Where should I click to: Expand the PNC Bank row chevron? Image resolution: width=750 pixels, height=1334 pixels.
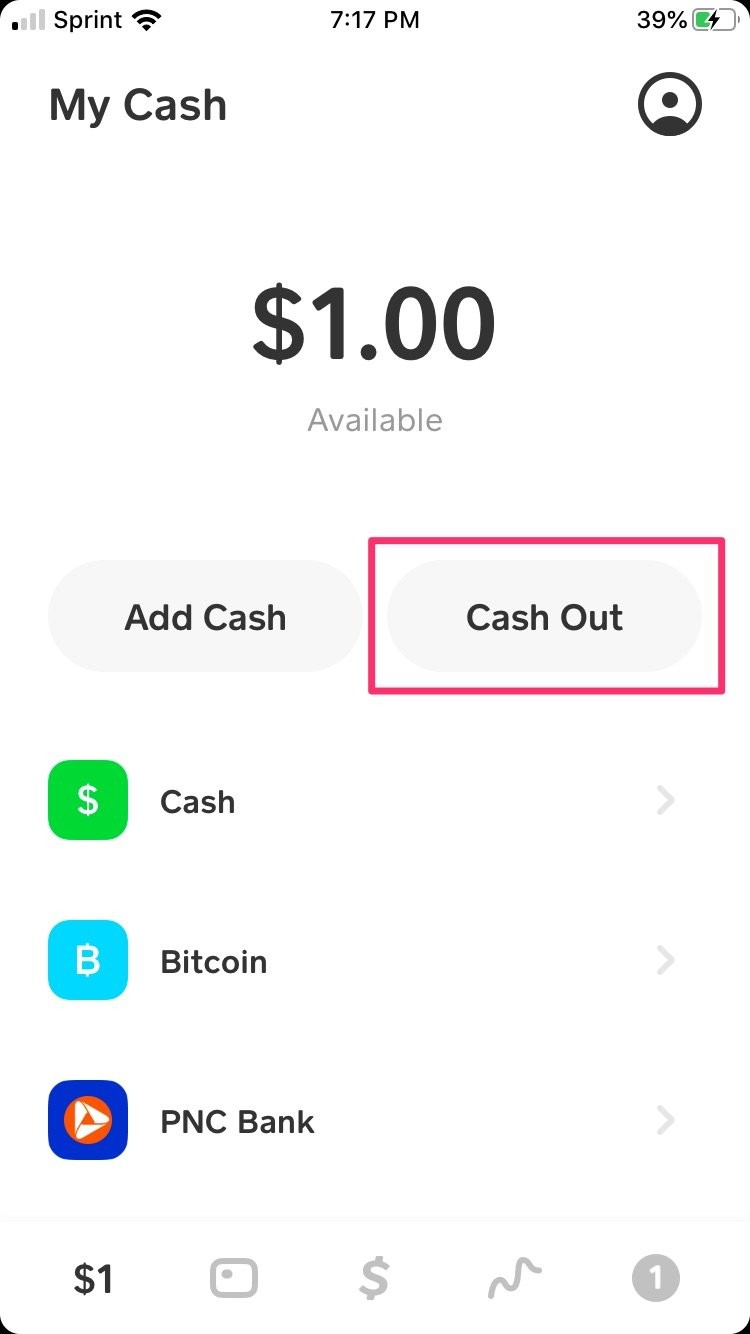click(x=666, y=1120)
